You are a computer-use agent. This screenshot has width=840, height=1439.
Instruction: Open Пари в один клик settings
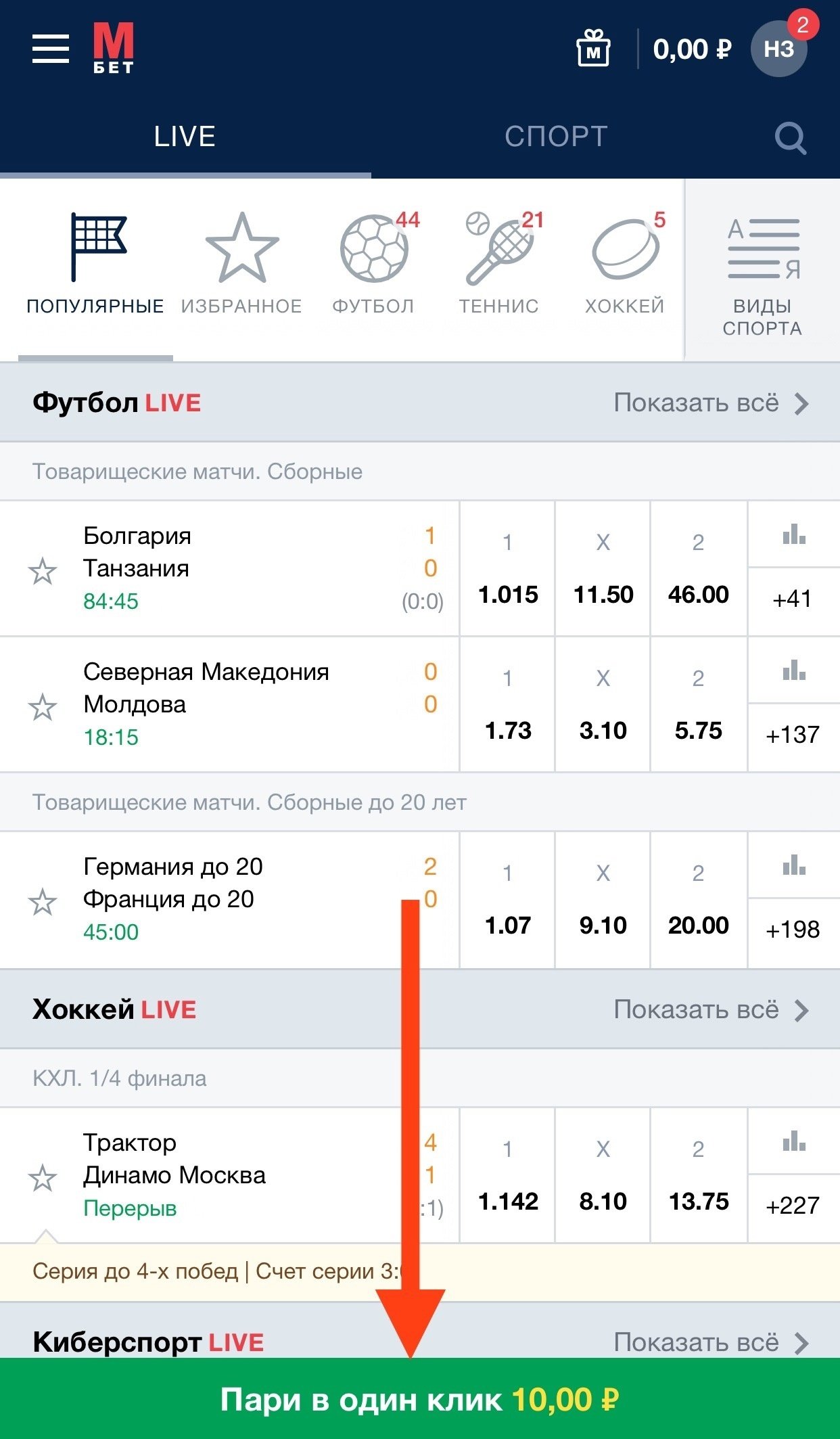pos(420,1399)
